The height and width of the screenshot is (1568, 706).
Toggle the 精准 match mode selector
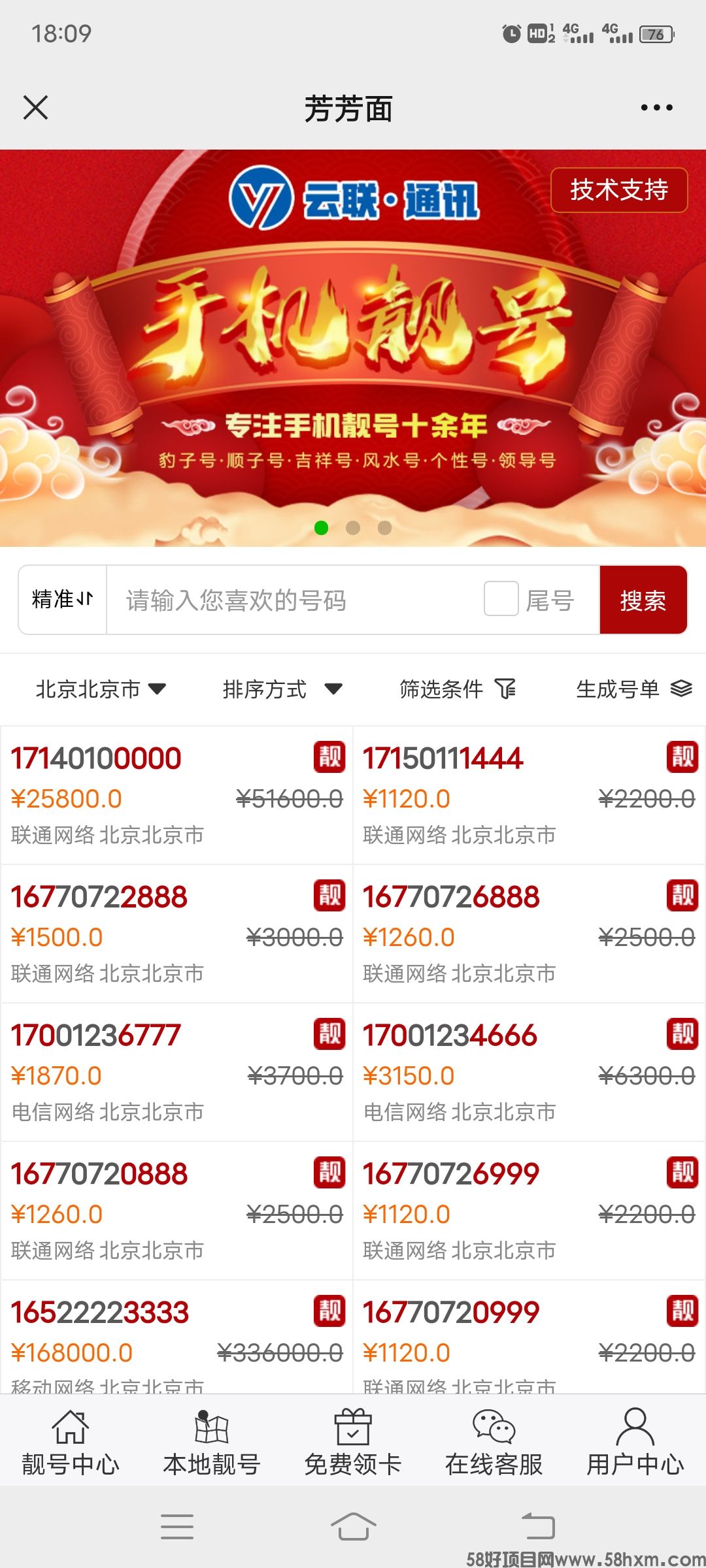[x=63, y=600]
